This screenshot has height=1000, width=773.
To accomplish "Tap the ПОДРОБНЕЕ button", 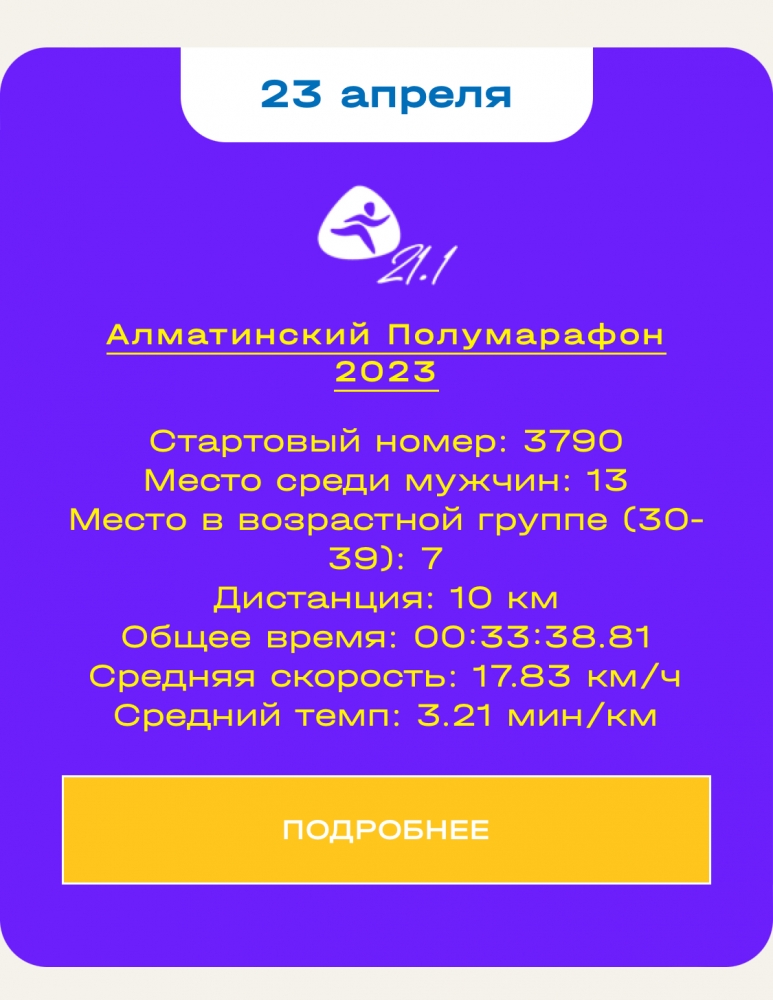I will [x=386, y=830].
